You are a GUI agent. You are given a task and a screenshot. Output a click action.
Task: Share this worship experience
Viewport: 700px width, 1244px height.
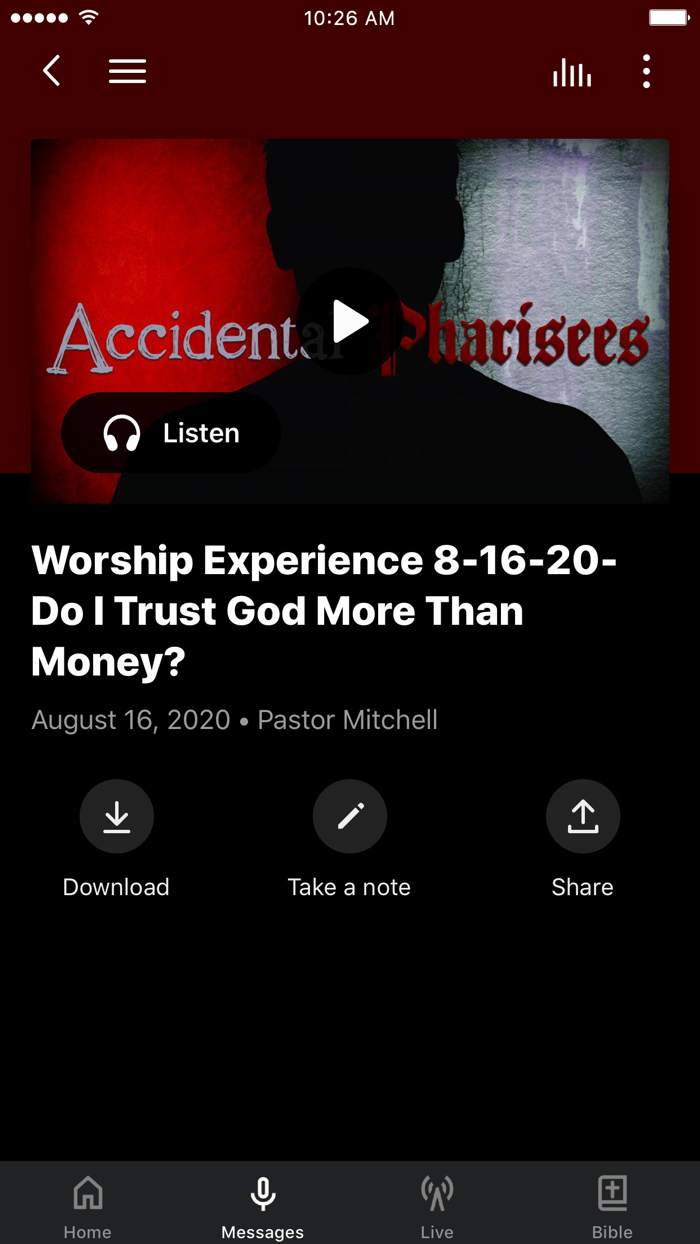582,817
